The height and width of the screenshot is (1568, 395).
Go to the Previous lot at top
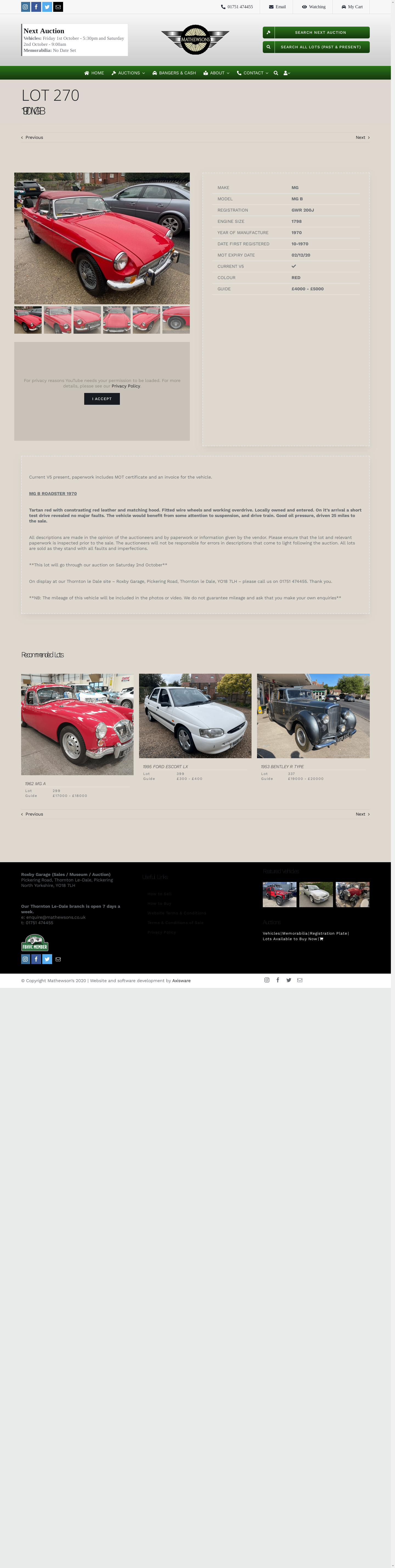pyautogui.click(x=32, y=137)
